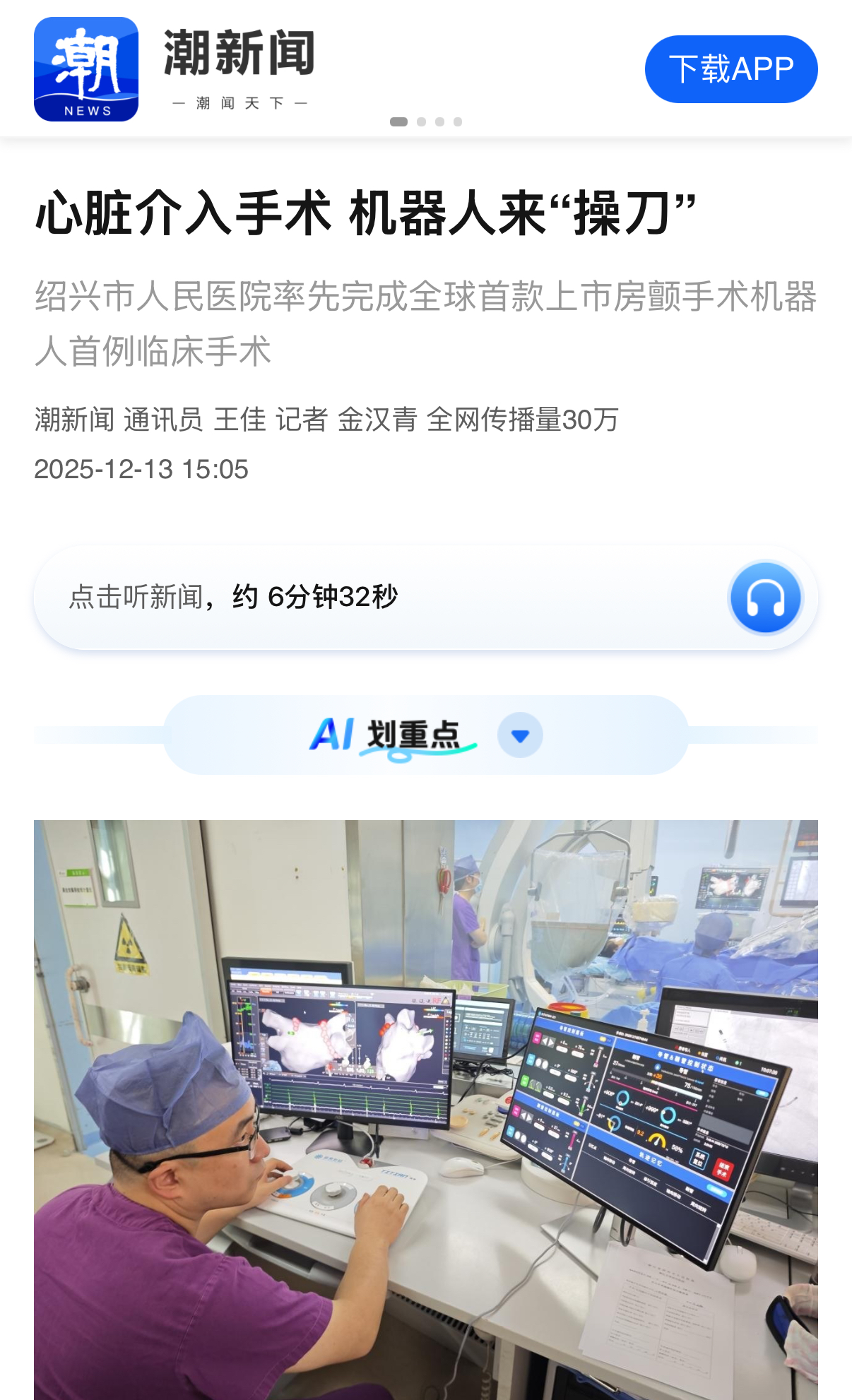Click the 6分钟32秒 duration text

coord(332,597)
